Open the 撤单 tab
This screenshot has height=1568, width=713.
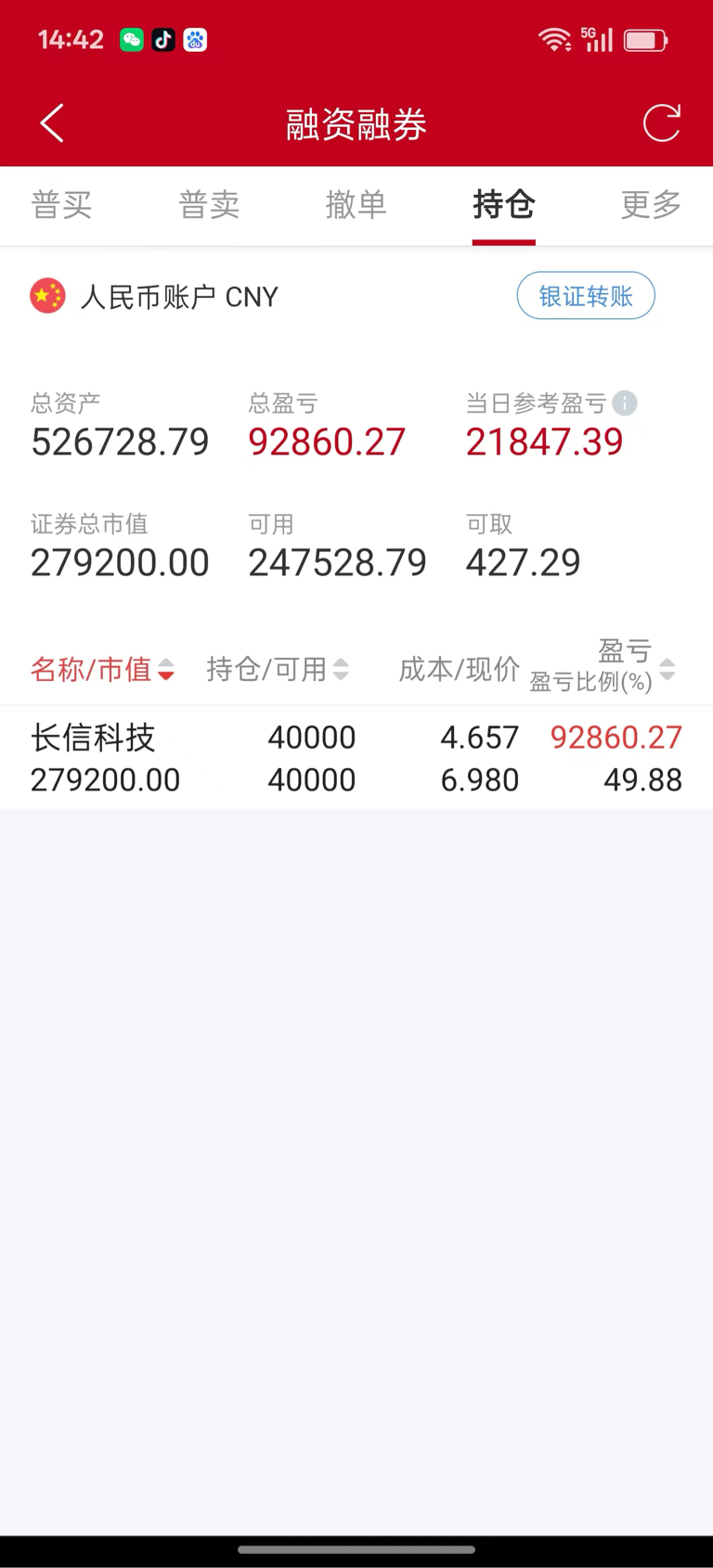tap(356, 204)
